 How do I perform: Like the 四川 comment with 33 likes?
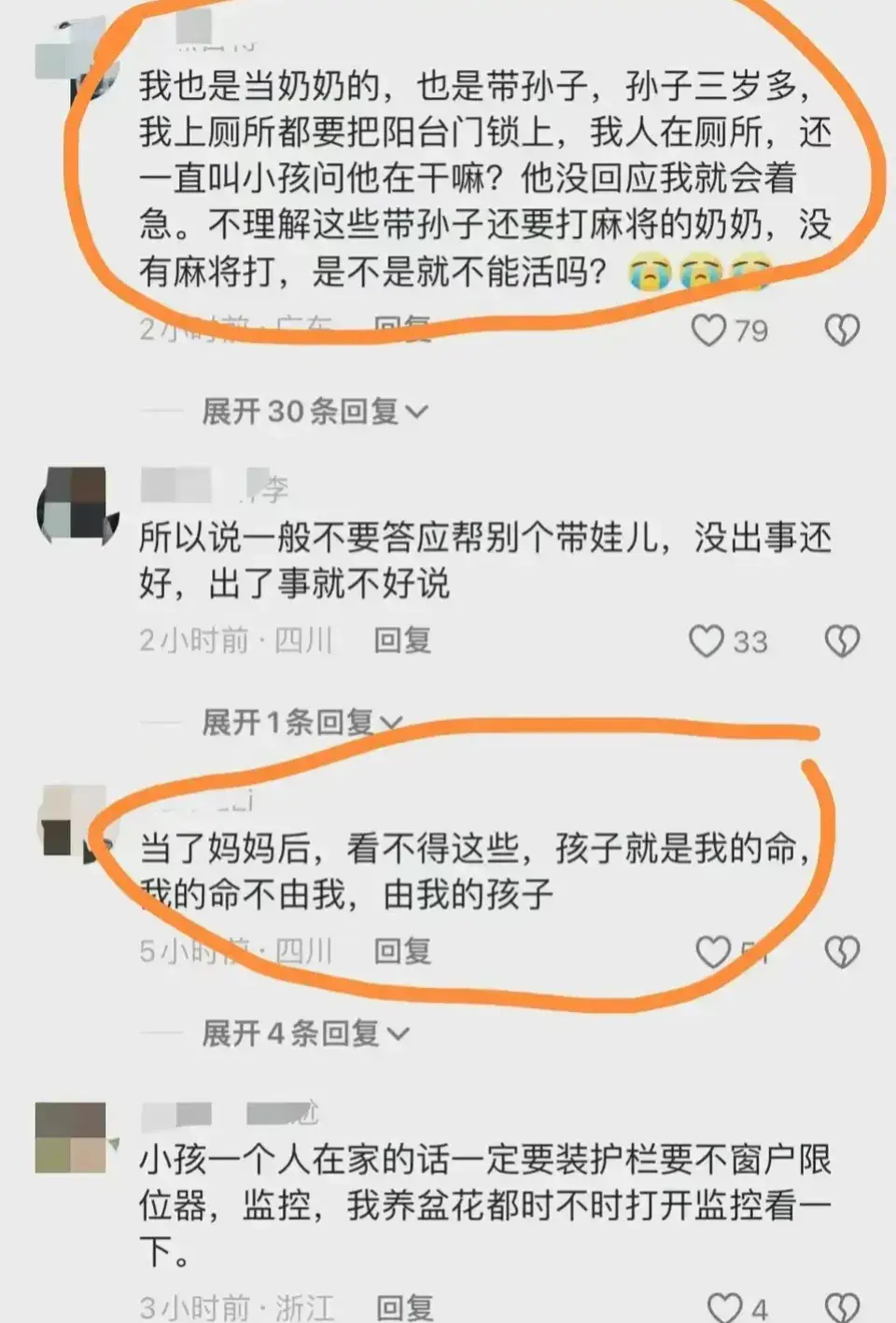707,641
